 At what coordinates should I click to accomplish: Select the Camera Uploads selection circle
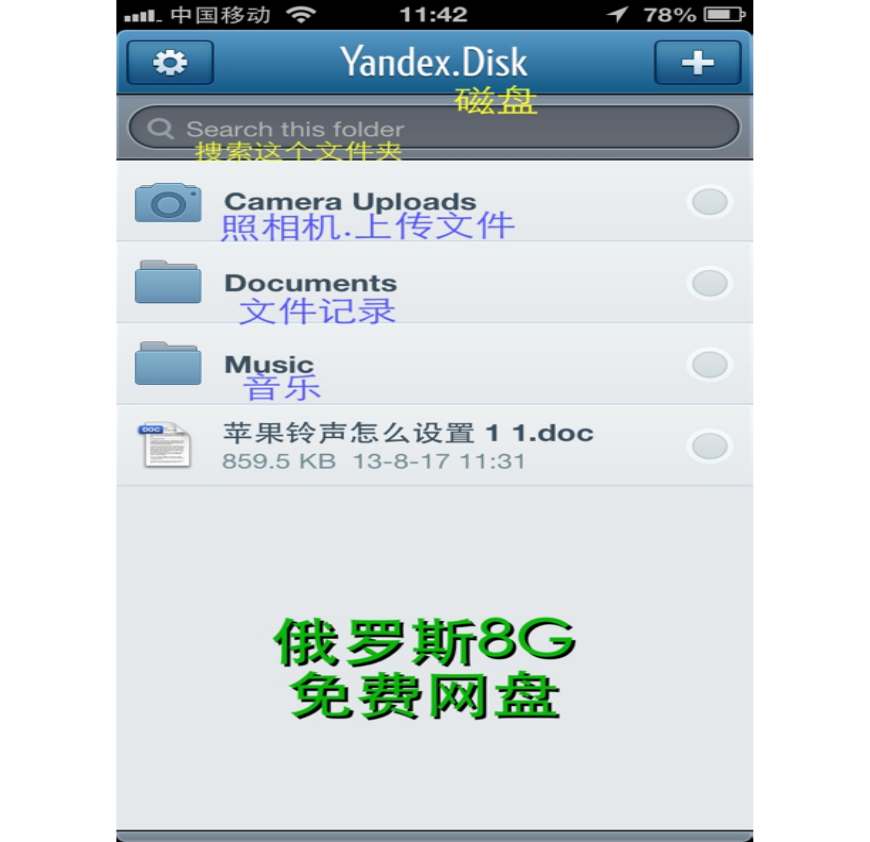pyautogui.click(x=709, y=202)
